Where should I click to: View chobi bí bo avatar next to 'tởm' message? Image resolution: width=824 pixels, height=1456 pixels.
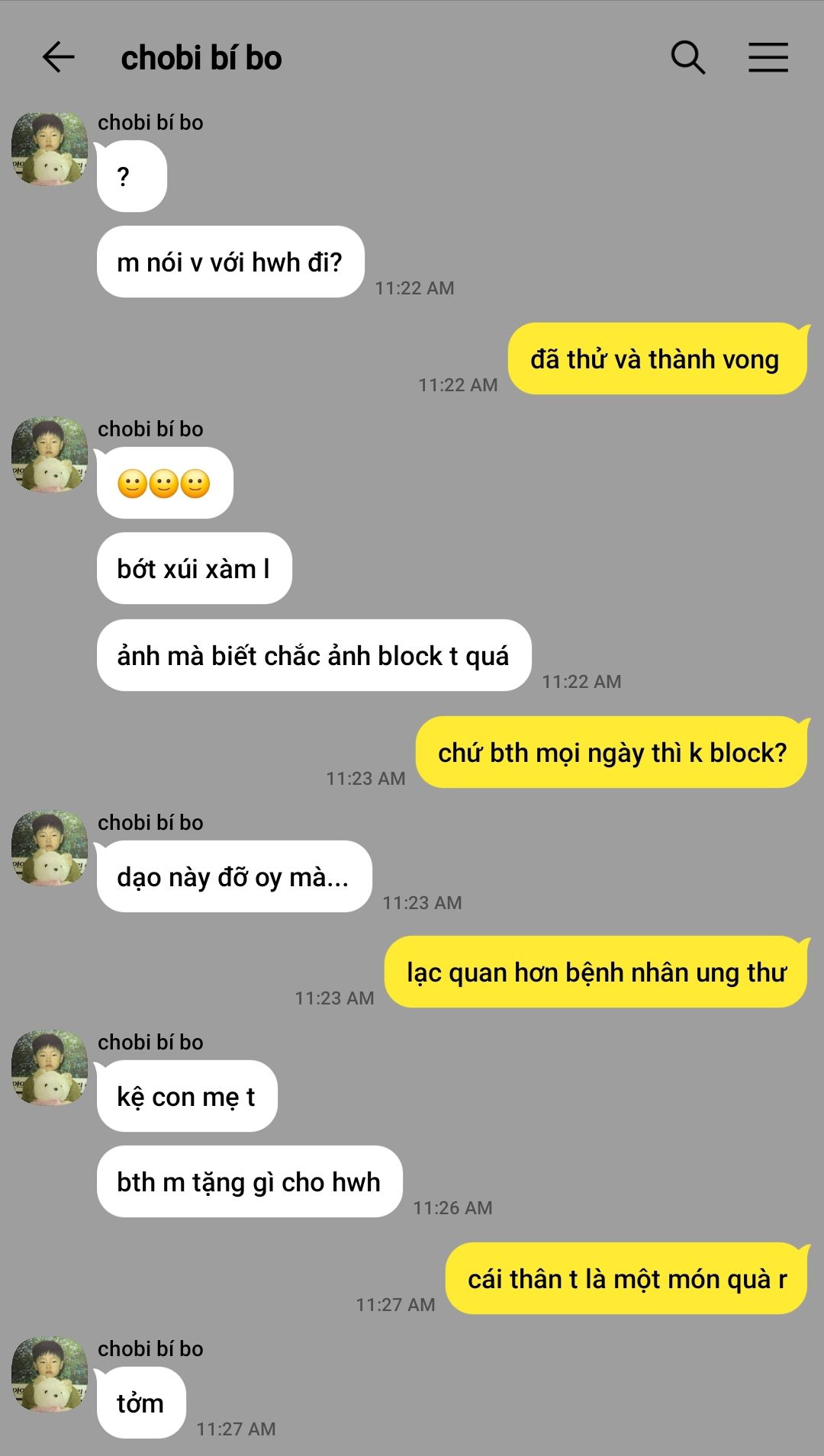point(50,1374)
